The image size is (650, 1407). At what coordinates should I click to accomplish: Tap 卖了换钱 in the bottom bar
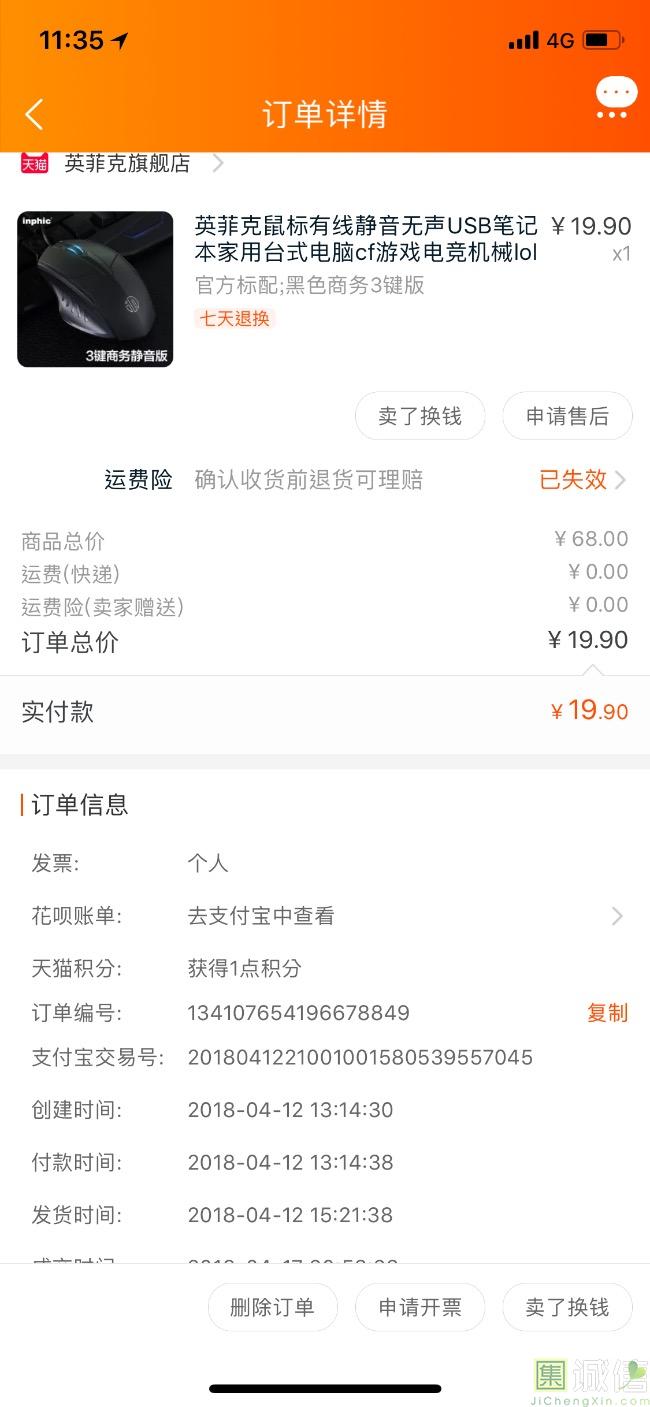tap(567, 1307)
